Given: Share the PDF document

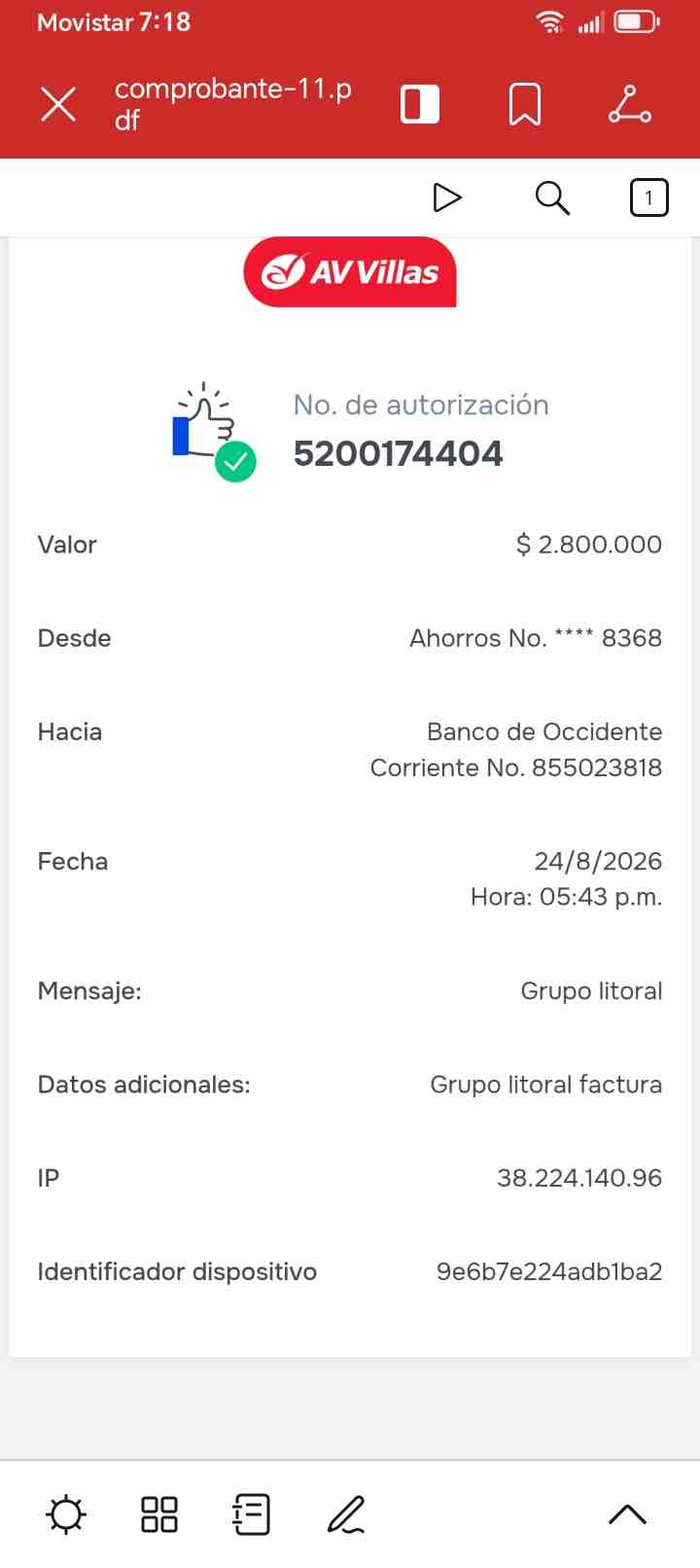Looking at the screenshot, I should (630, 104).
